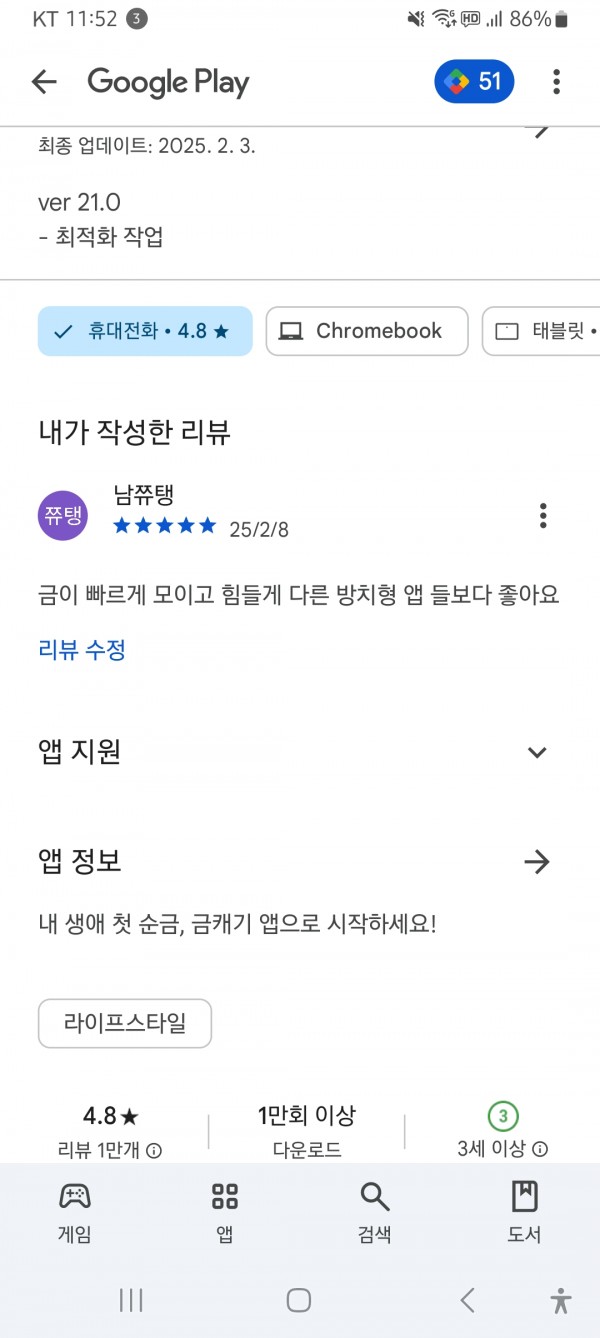Open the 앱 정보 details arrow
The width and height of the screenshot is (600, 1338).
(537, 862)
